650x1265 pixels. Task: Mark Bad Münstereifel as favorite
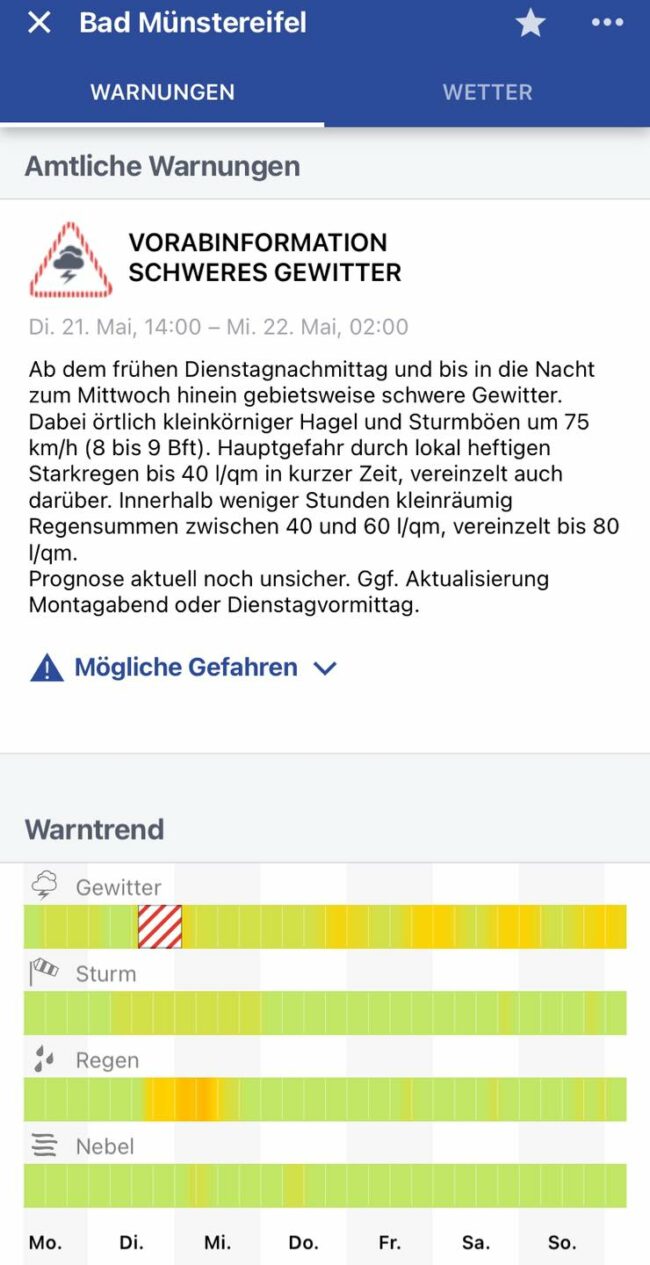[530, 23]
